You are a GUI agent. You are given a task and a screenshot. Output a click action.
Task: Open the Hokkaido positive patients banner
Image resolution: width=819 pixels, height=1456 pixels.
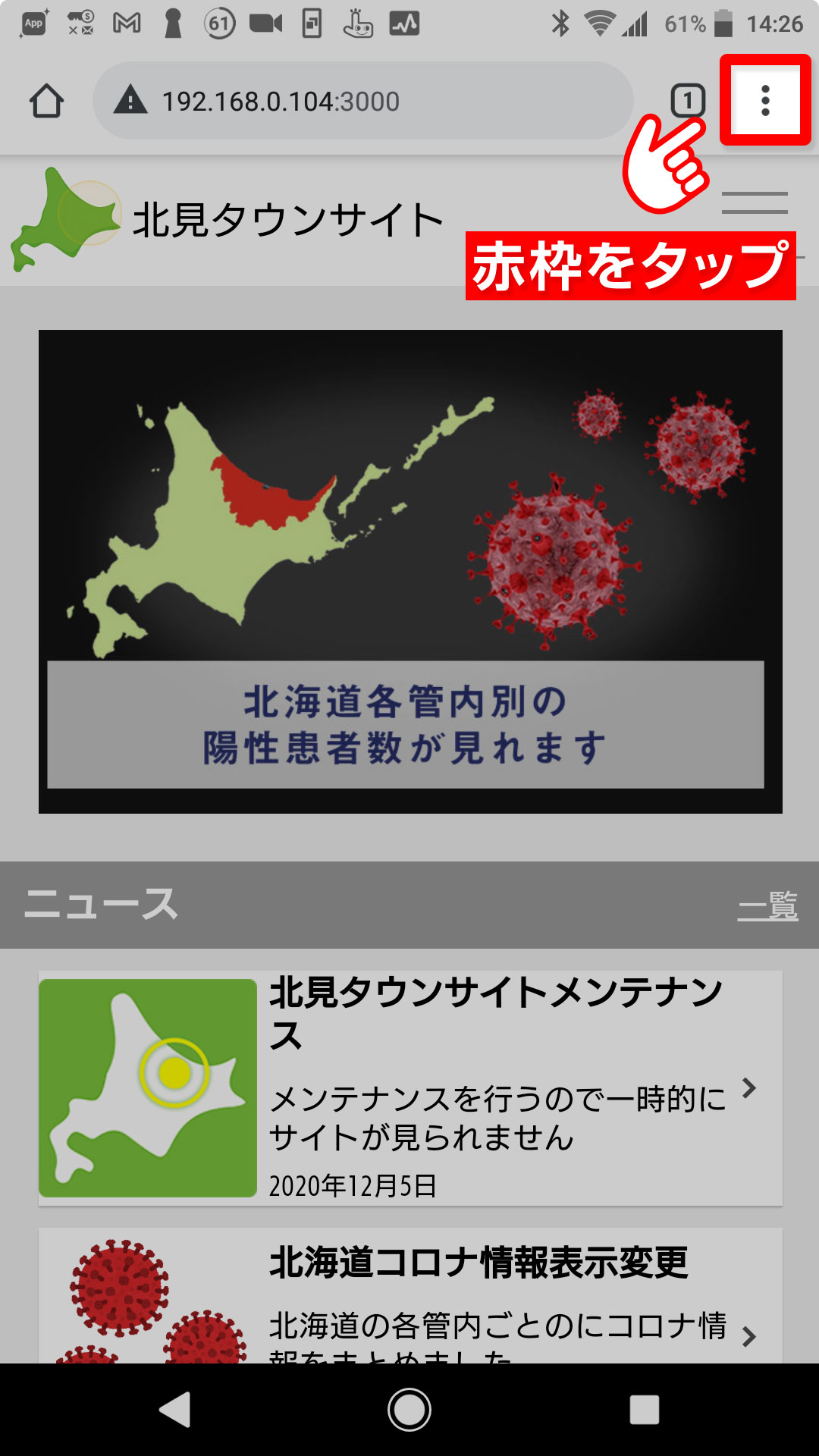click(409, 571)
